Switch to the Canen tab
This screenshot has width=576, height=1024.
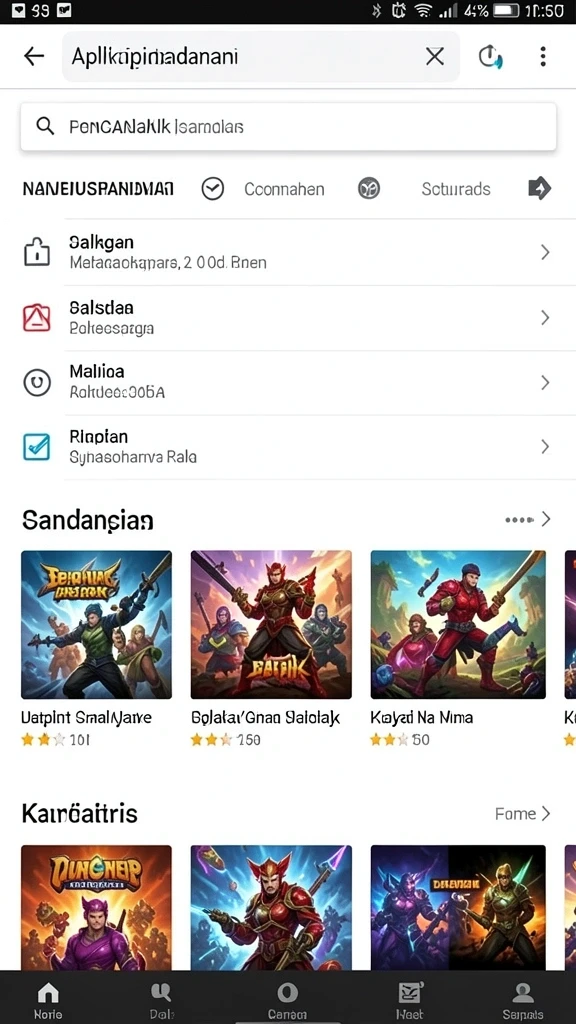[x=287, y=1000]
